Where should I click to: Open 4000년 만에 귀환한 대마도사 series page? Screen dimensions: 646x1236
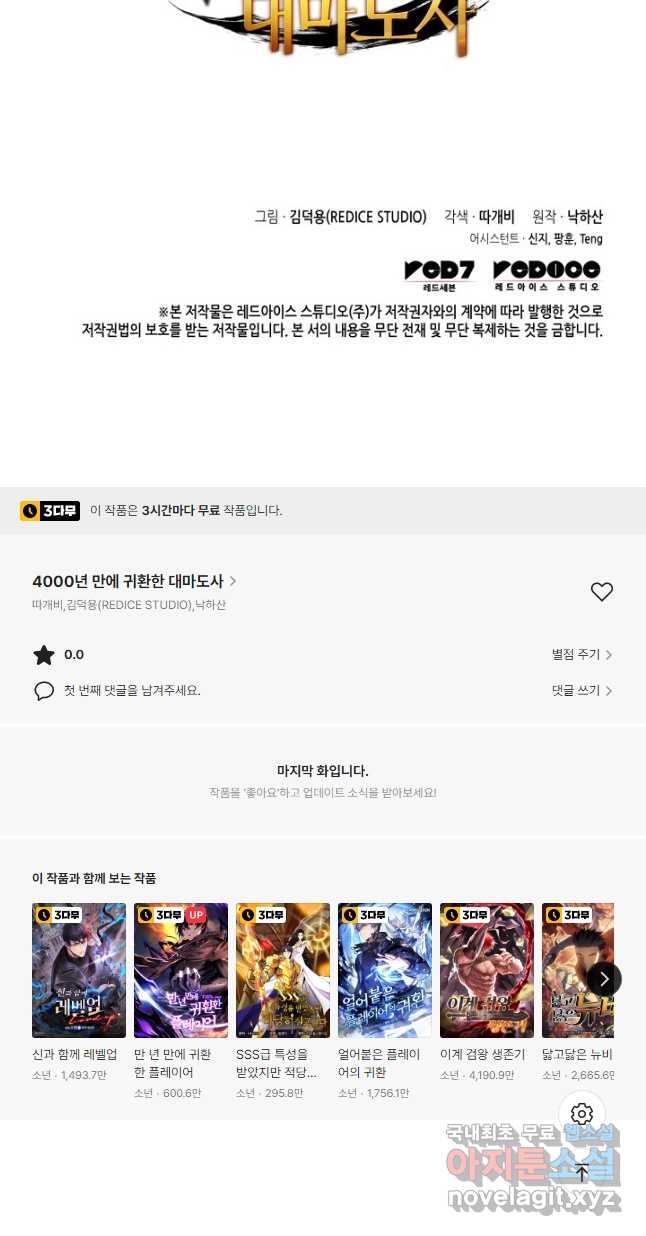tap(133, 581)
